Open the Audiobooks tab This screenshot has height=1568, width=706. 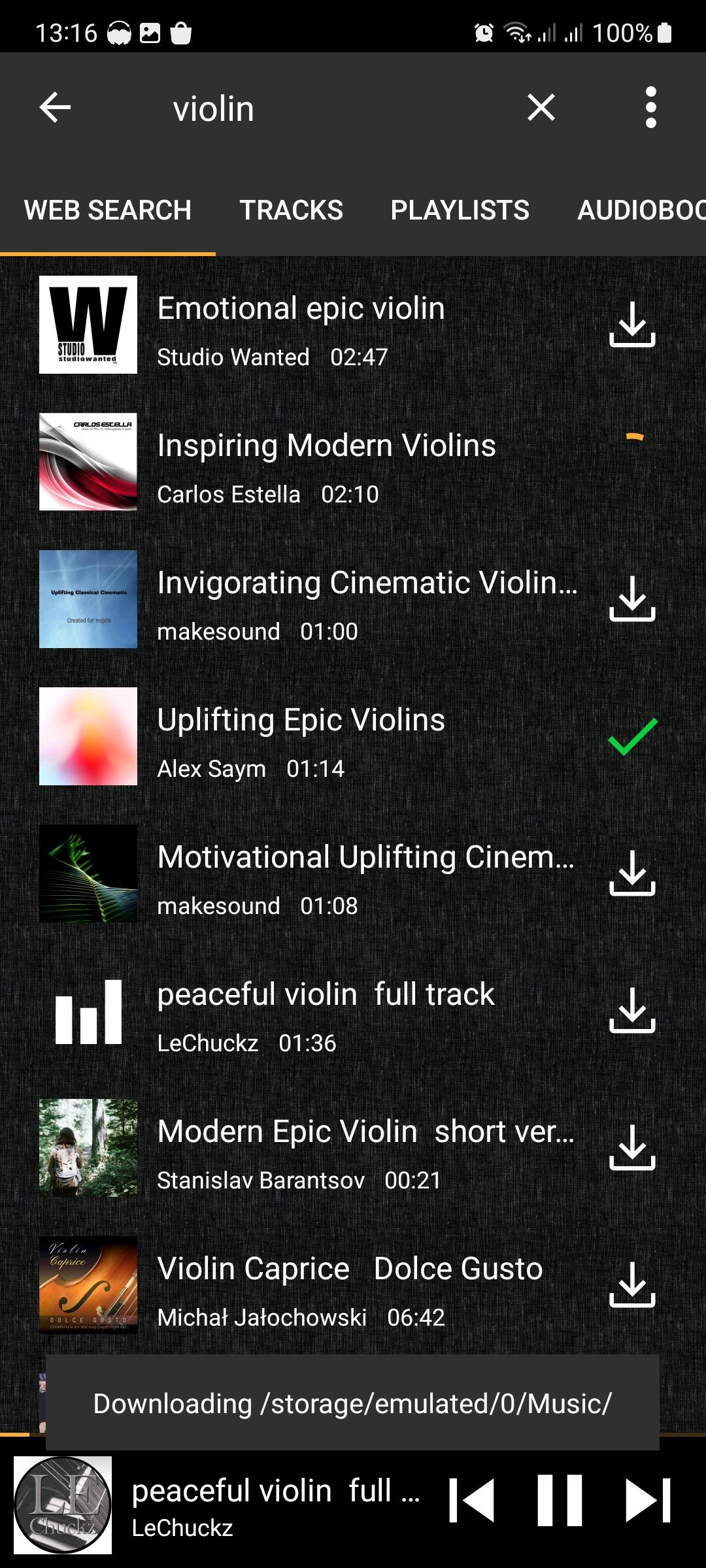tap(641, 210)
